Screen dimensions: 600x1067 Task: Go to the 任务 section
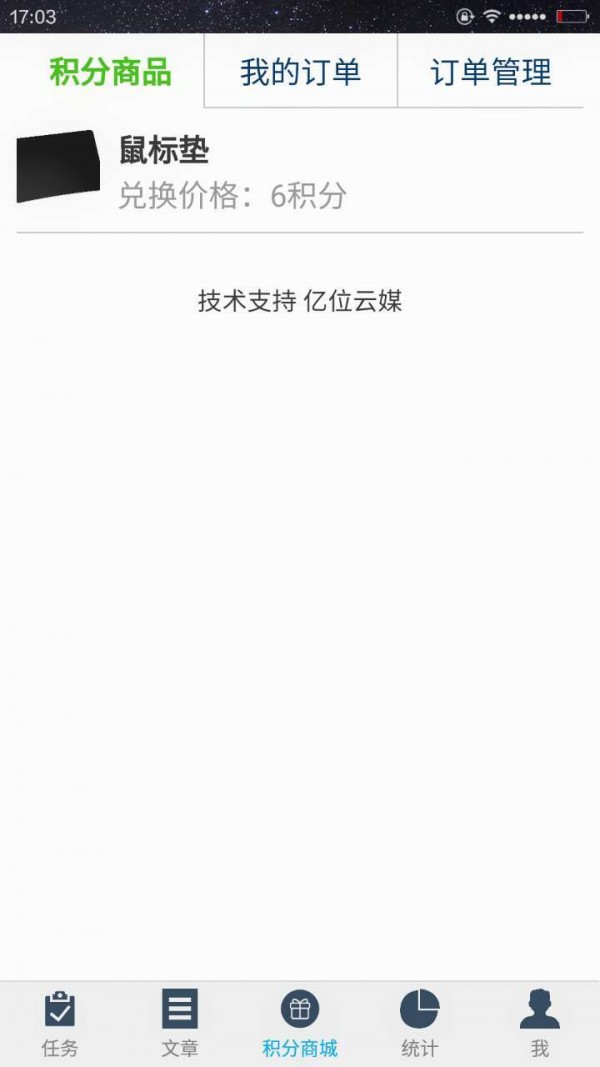coord(60,1023)
